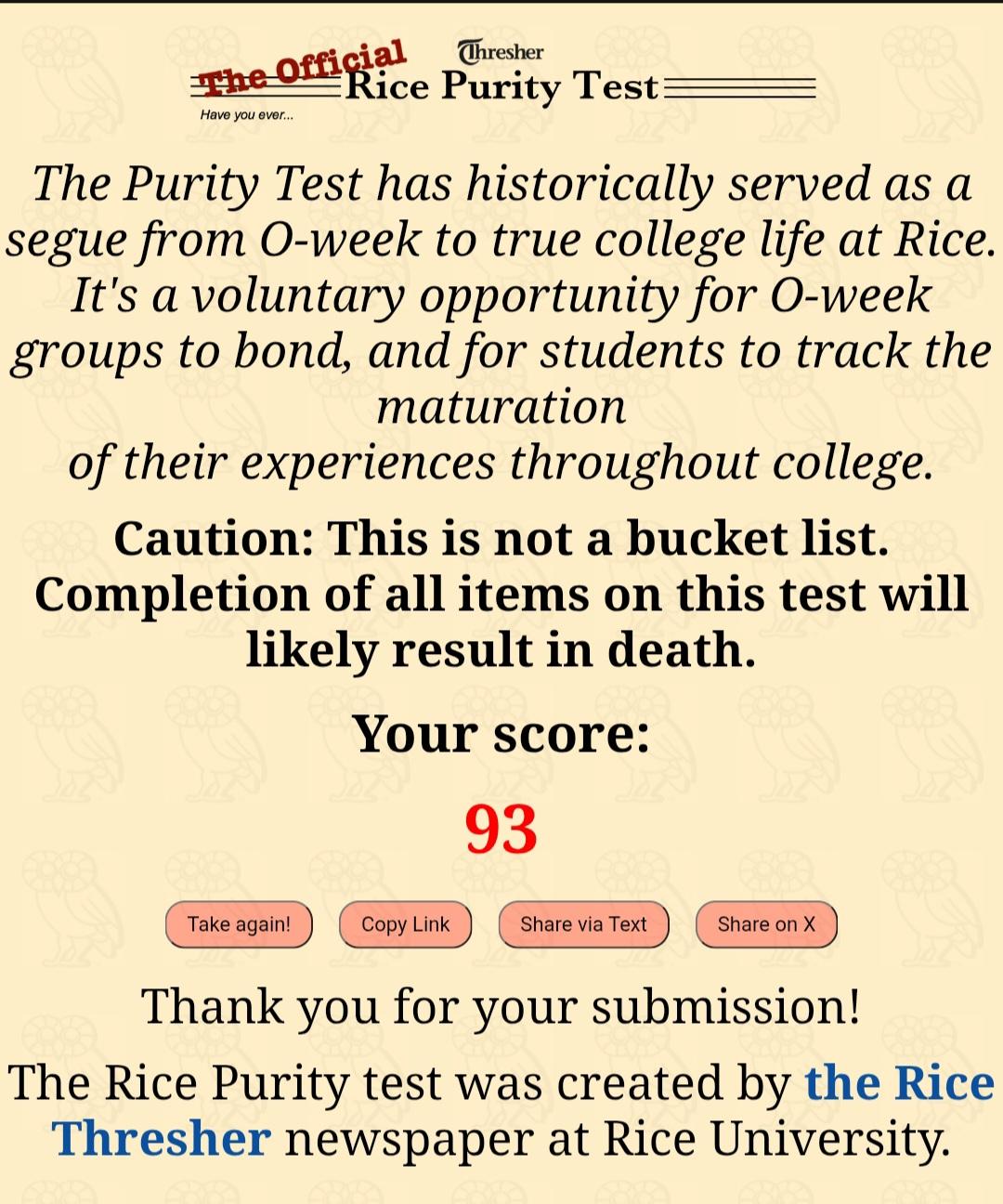Open the Rice Thresher newspaper link
The image size is (1003, 1204).
[899, 1083]
